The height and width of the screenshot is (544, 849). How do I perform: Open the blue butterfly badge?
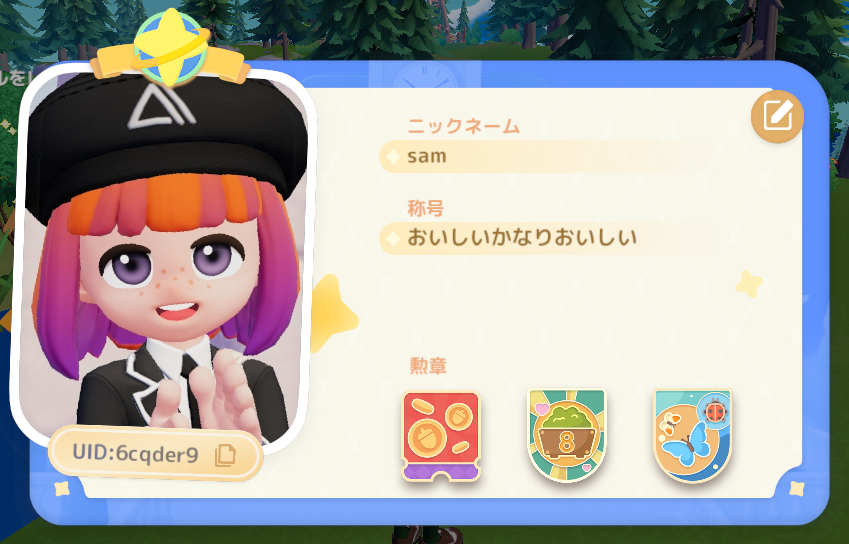tap(692, 437)
